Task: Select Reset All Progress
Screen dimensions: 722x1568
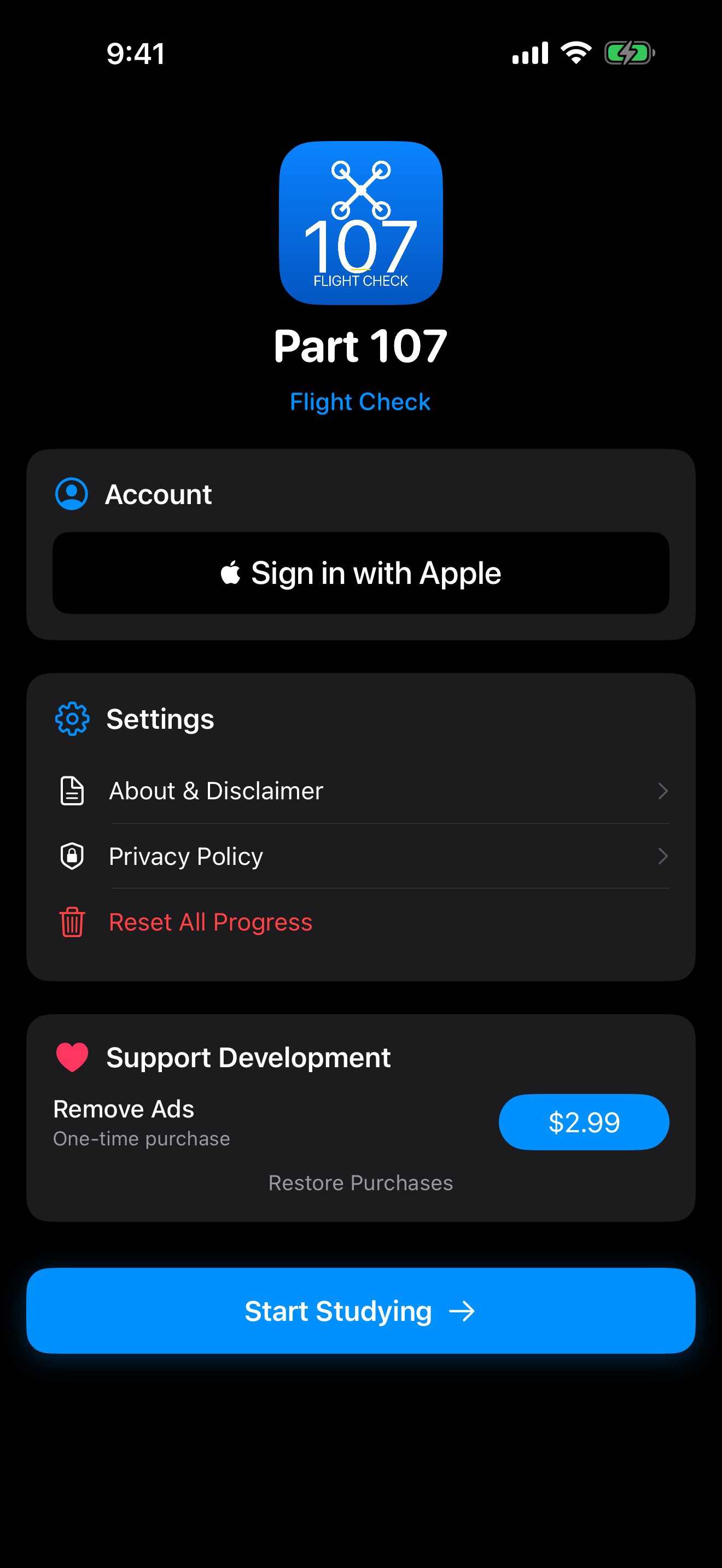Action: [x=360, y=922]
